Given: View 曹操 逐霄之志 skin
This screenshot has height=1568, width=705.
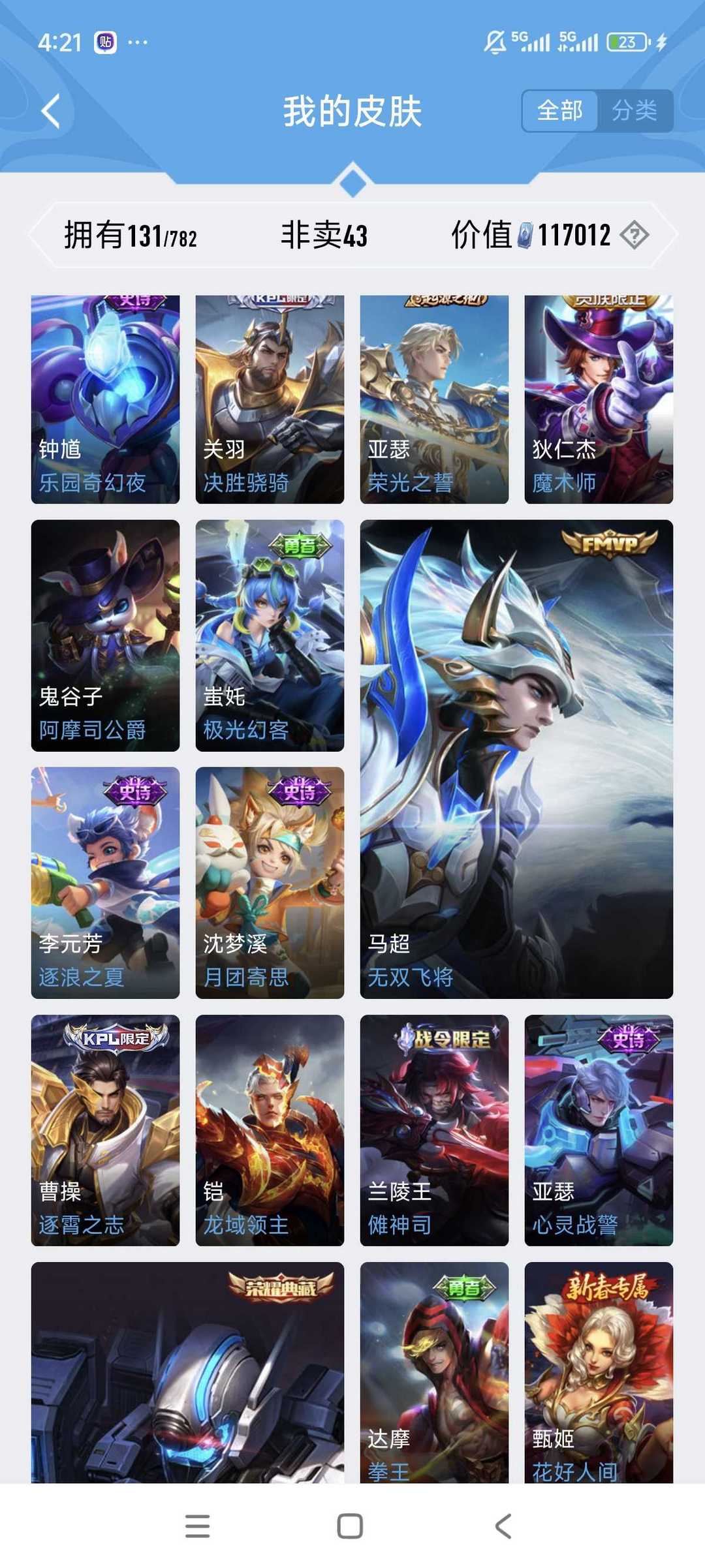Looking at the screenshot, I should point(105,1130).
